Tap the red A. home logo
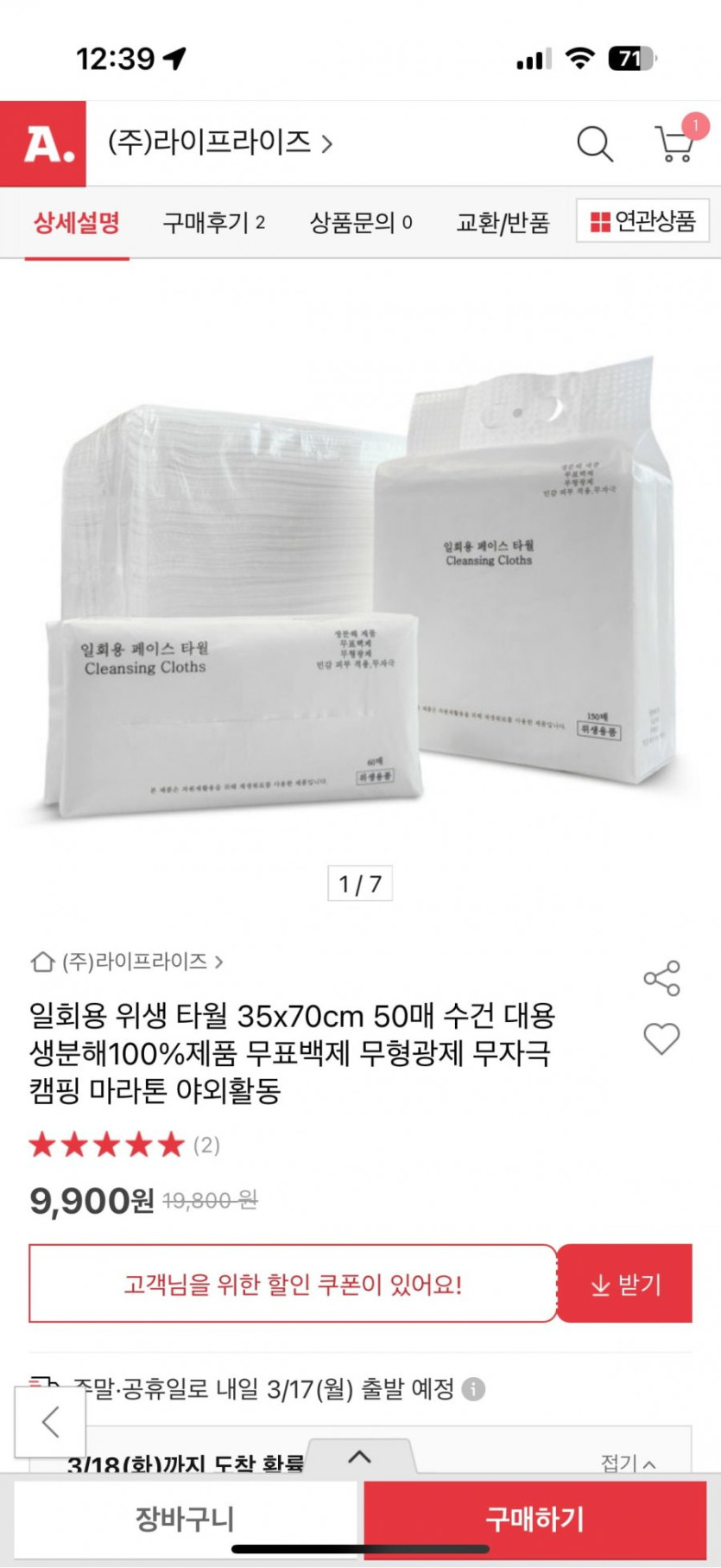This screenshot has height=1568, width=721. 43,143
